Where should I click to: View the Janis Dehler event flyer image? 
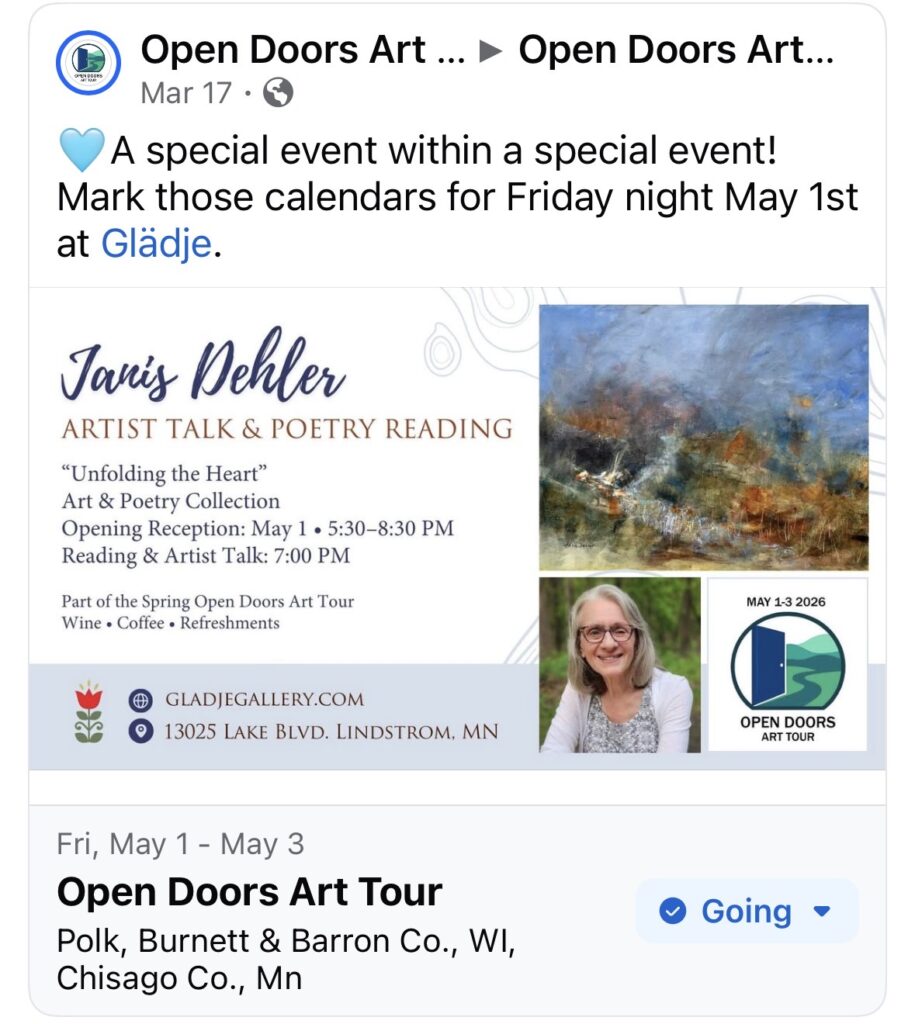pos(457,528)
